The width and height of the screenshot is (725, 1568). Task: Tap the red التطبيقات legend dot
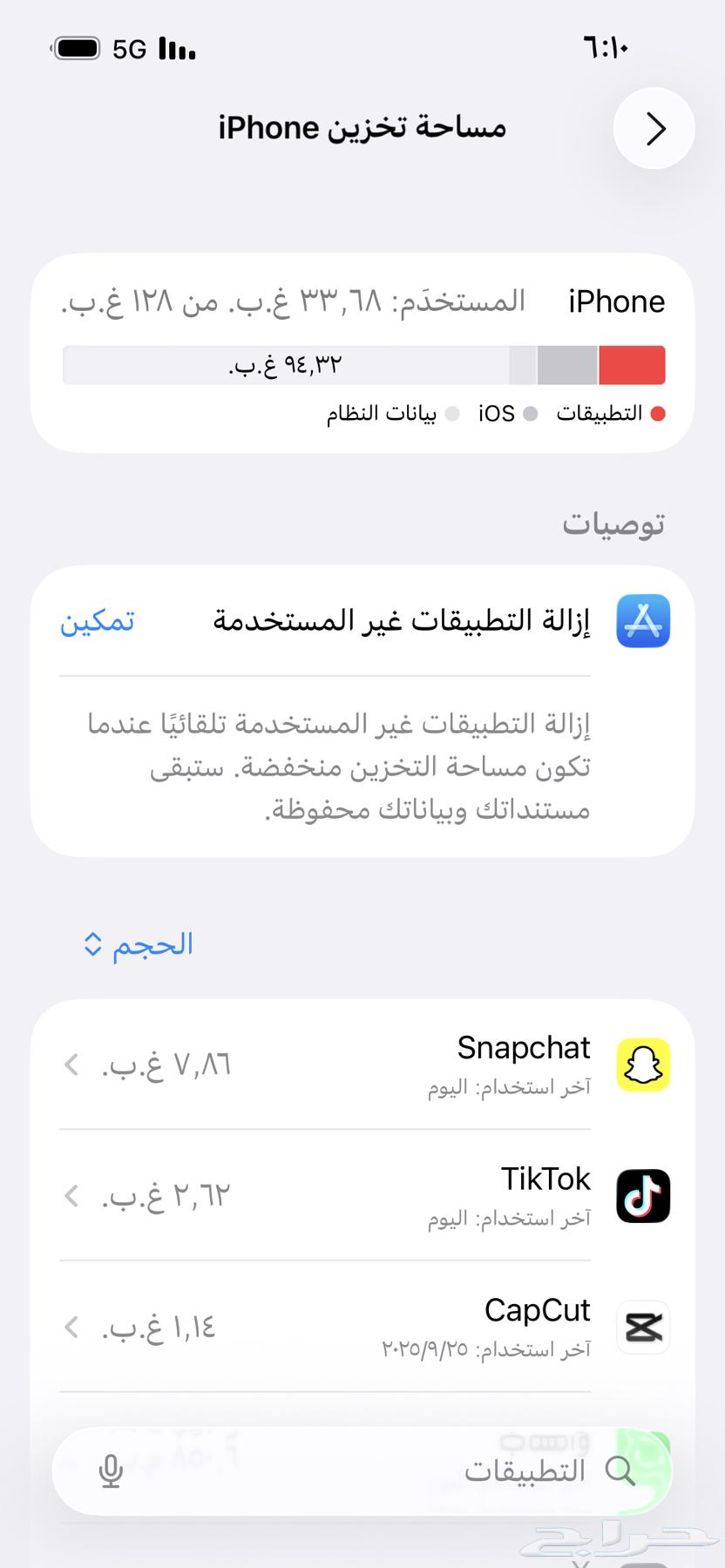(660, 413)
